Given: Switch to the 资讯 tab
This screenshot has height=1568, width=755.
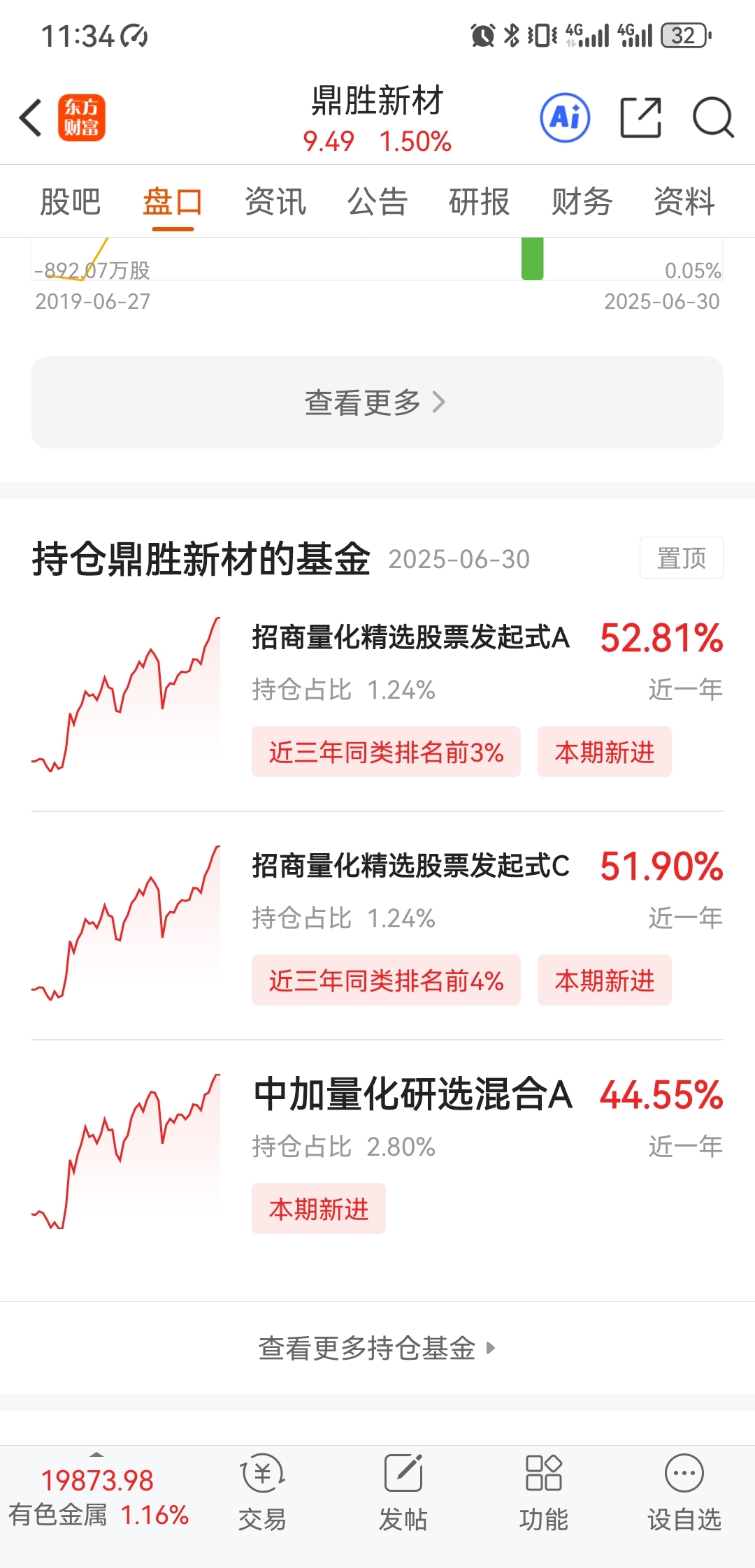Looking at the screenshot, I should pyautogui.click(x=275, y=202).
